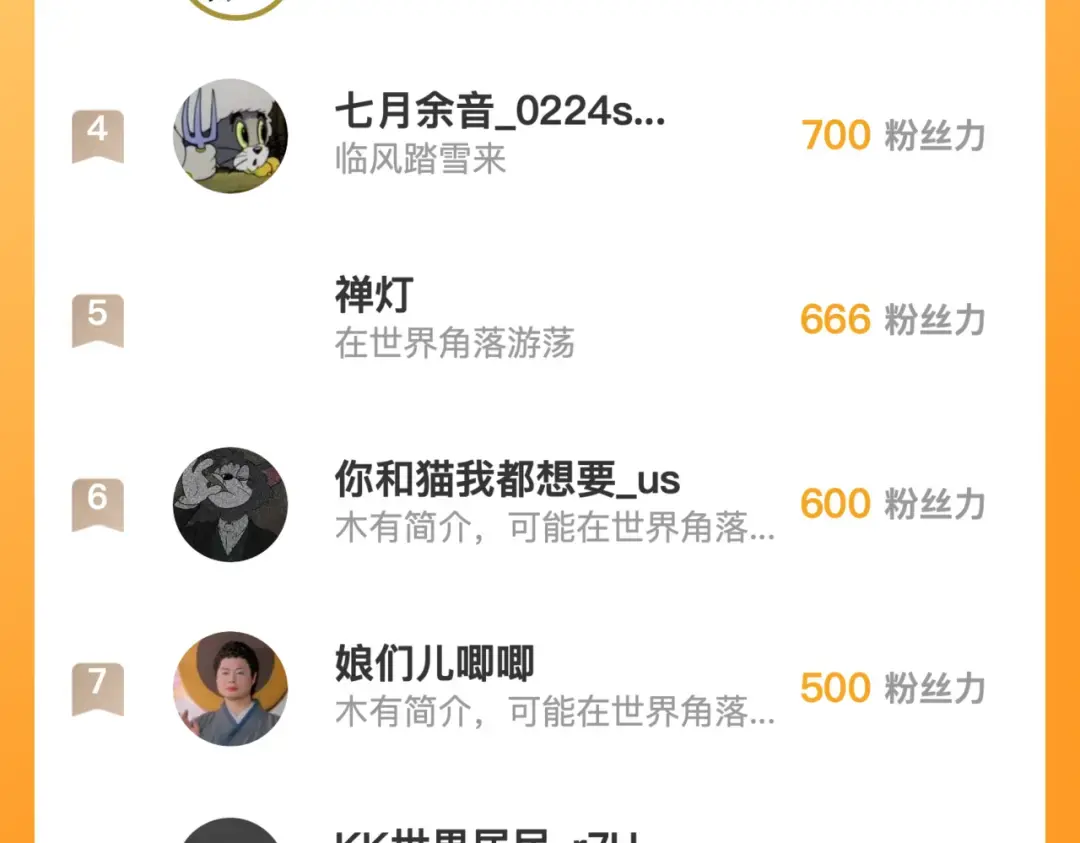Tap the Tom cat avatar of 七月余音

[x=230, y=136]
